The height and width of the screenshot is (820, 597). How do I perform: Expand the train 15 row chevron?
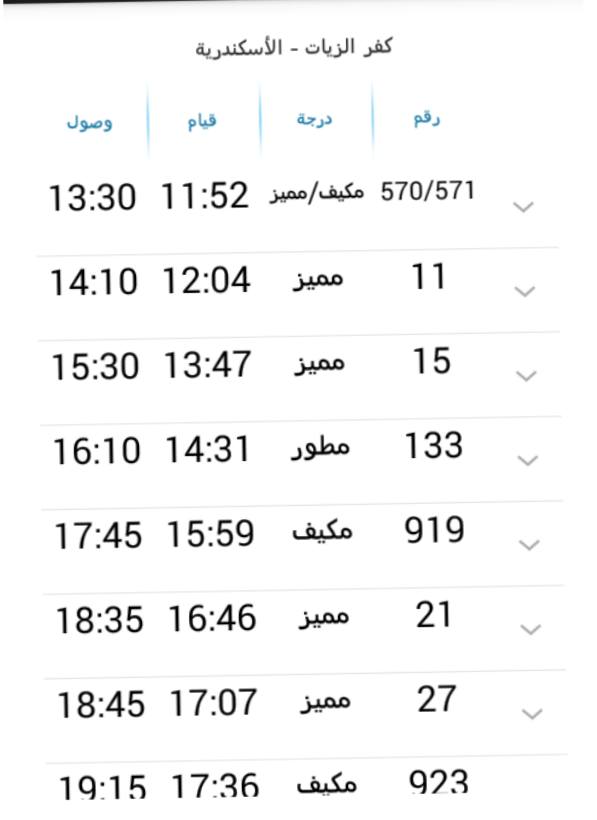[x=526, y=376]
